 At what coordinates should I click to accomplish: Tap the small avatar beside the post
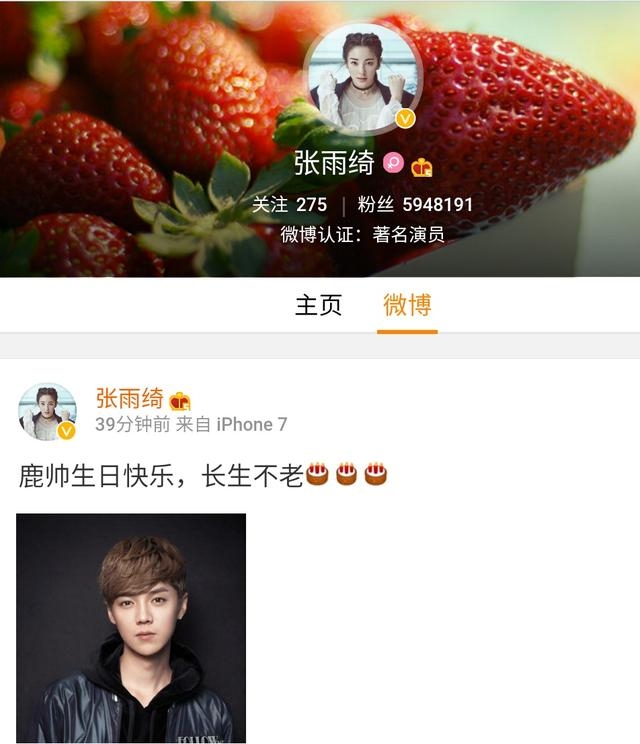(47, 411)
